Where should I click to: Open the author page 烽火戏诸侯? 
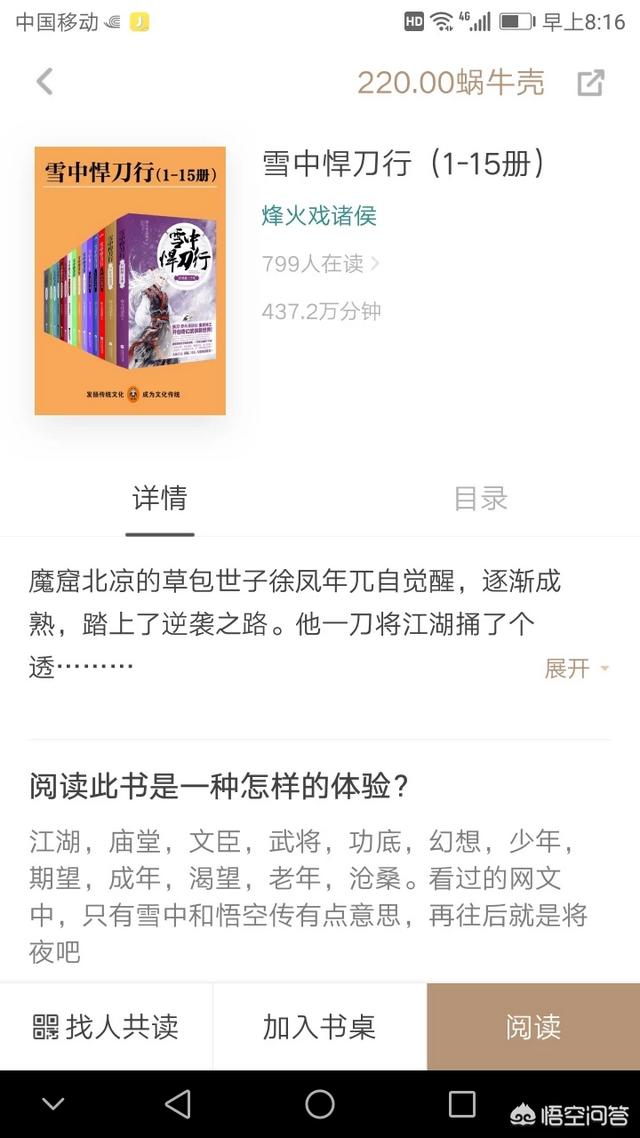coord(319,215)
